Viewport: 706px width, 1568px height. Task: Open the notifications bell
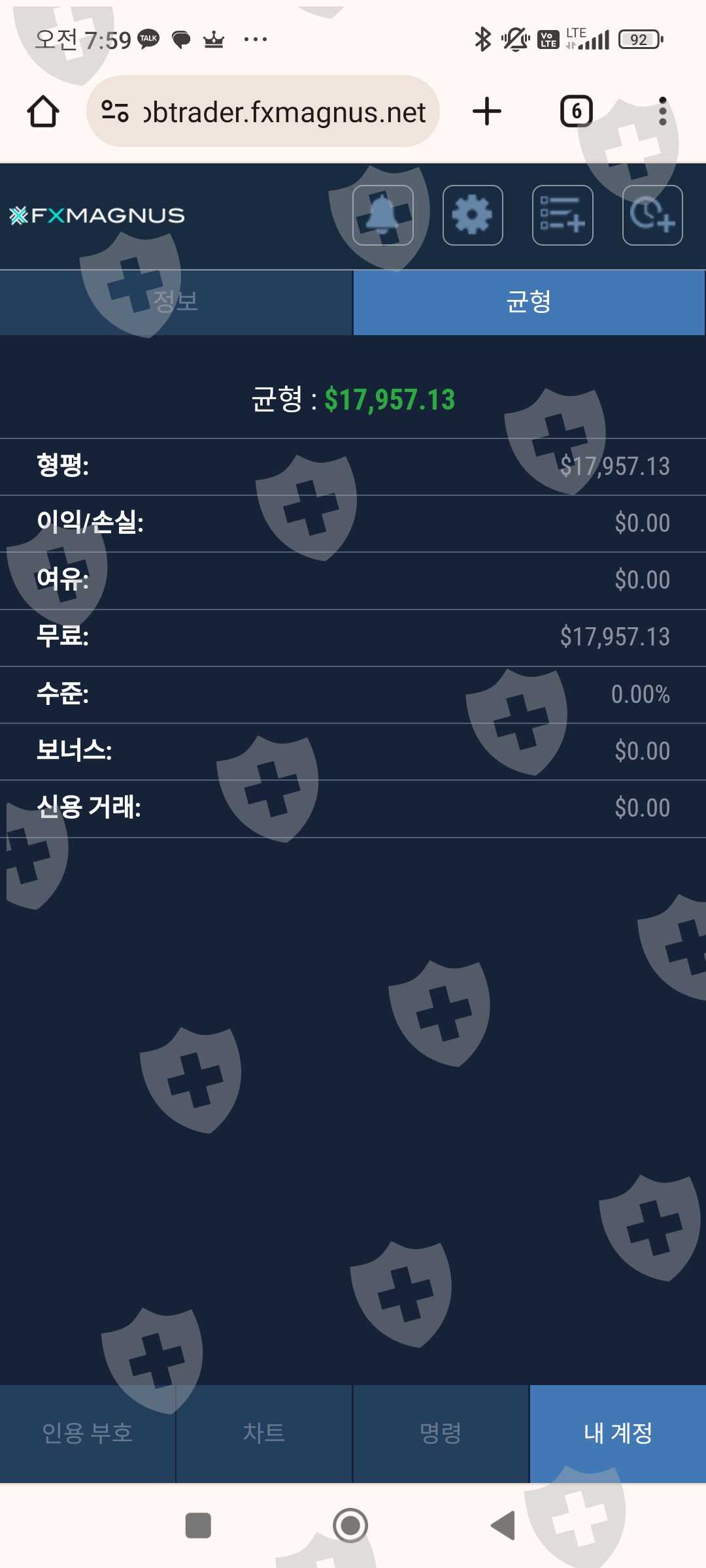tap(383, 215)
